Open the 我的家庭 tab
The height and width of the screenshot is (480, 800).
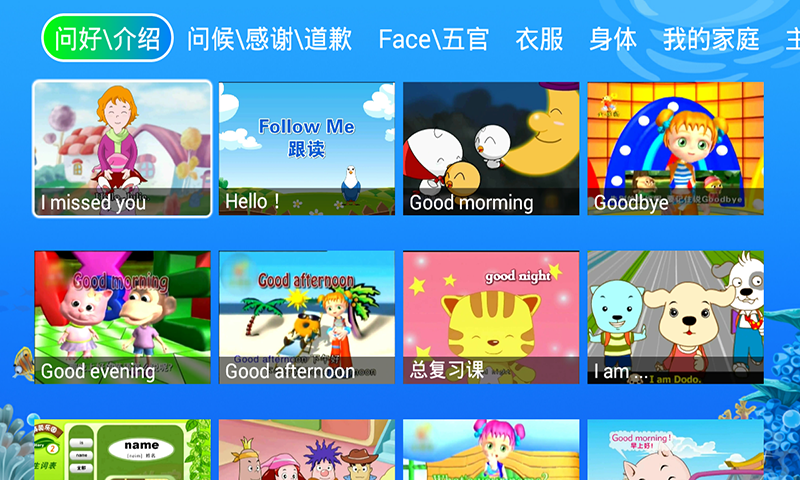pyautogui.click(x=711, y=39)
